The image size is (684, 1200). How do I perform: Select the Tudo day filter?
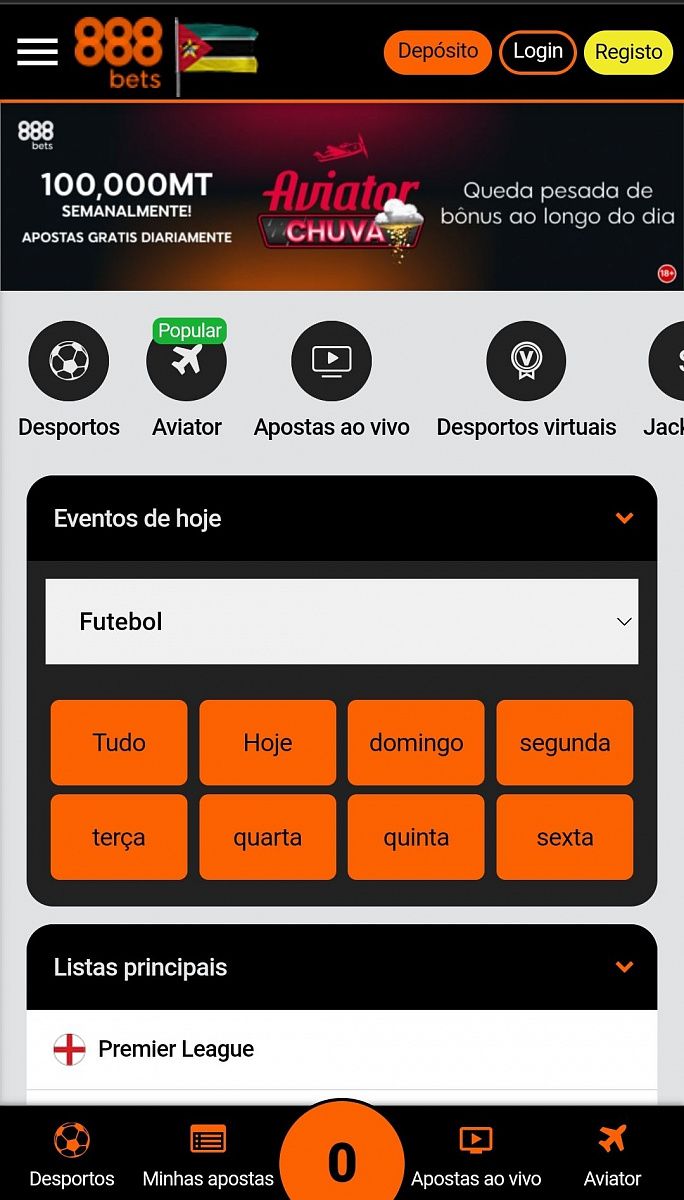119,743
